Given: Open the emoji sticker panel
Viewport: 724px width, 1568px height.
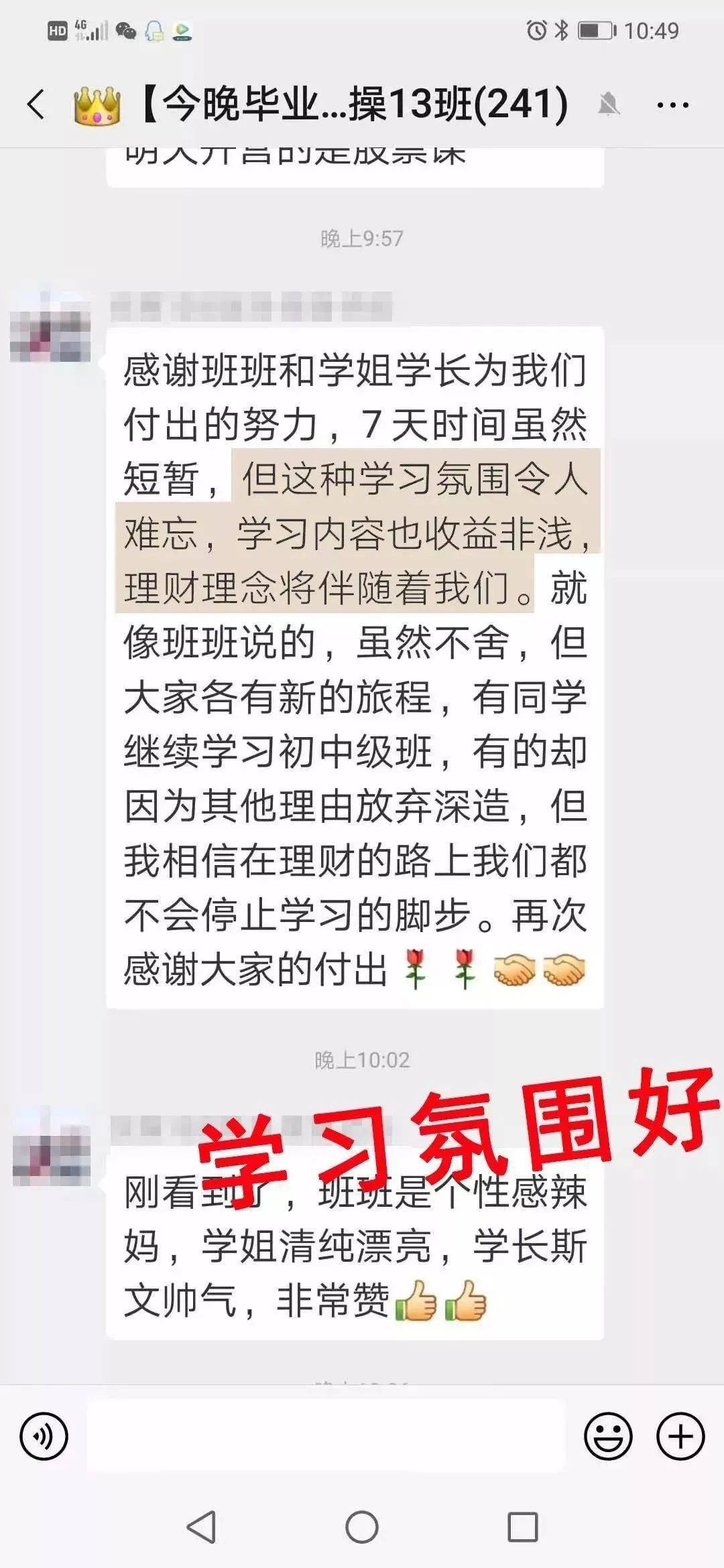Looking at the screenshot, I should coord(608,1436).
